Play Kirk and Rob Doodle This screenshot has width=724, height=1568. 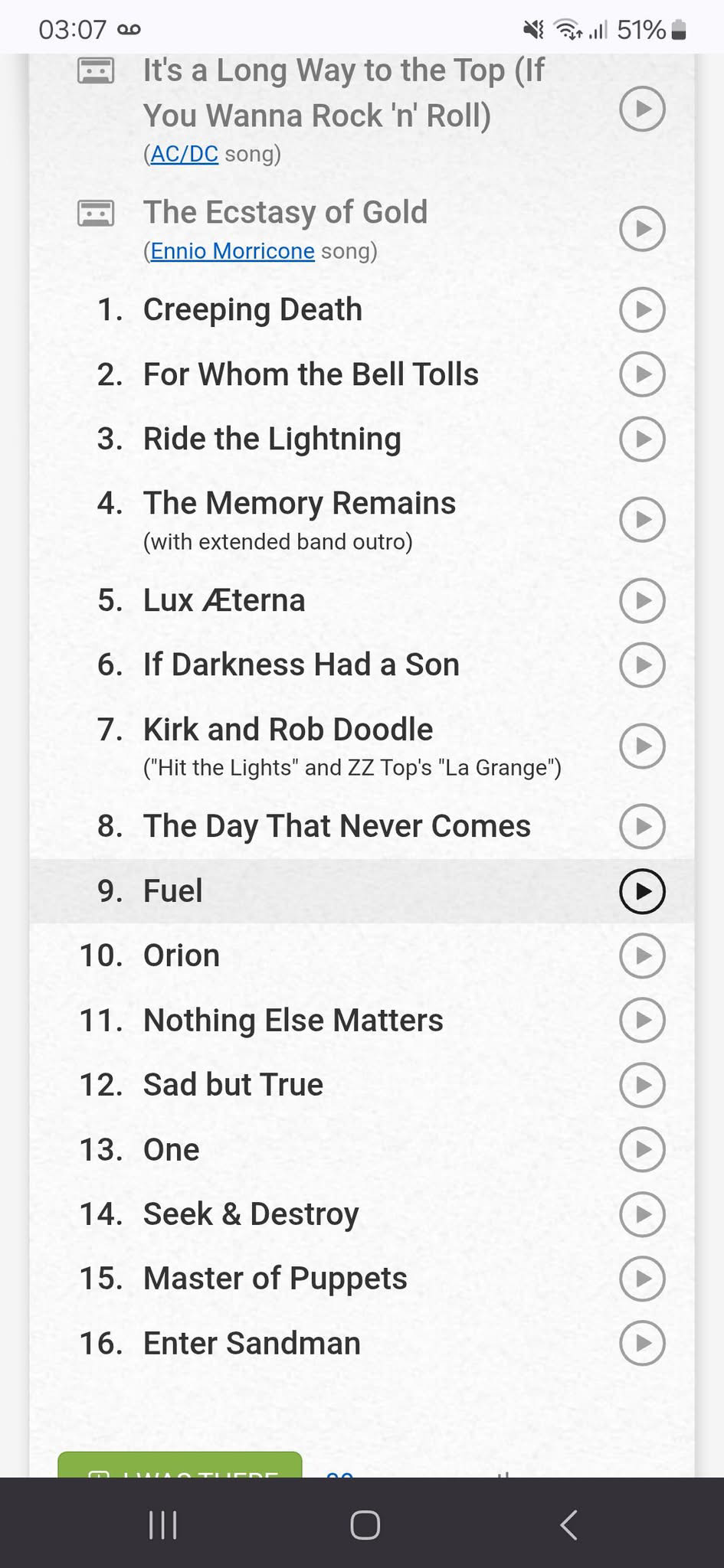642,746
